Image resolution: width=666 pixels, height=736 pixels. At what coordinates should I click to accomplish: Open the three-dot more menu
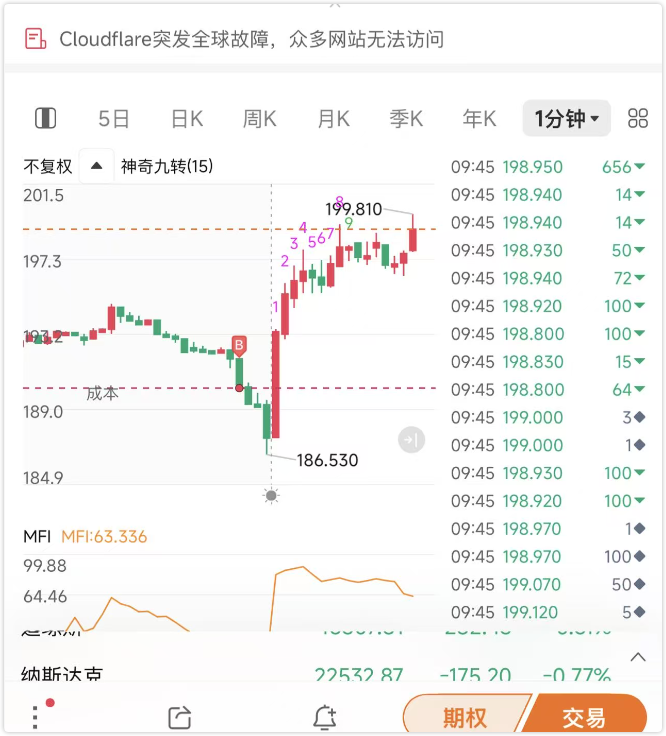[x=36, y=716]
